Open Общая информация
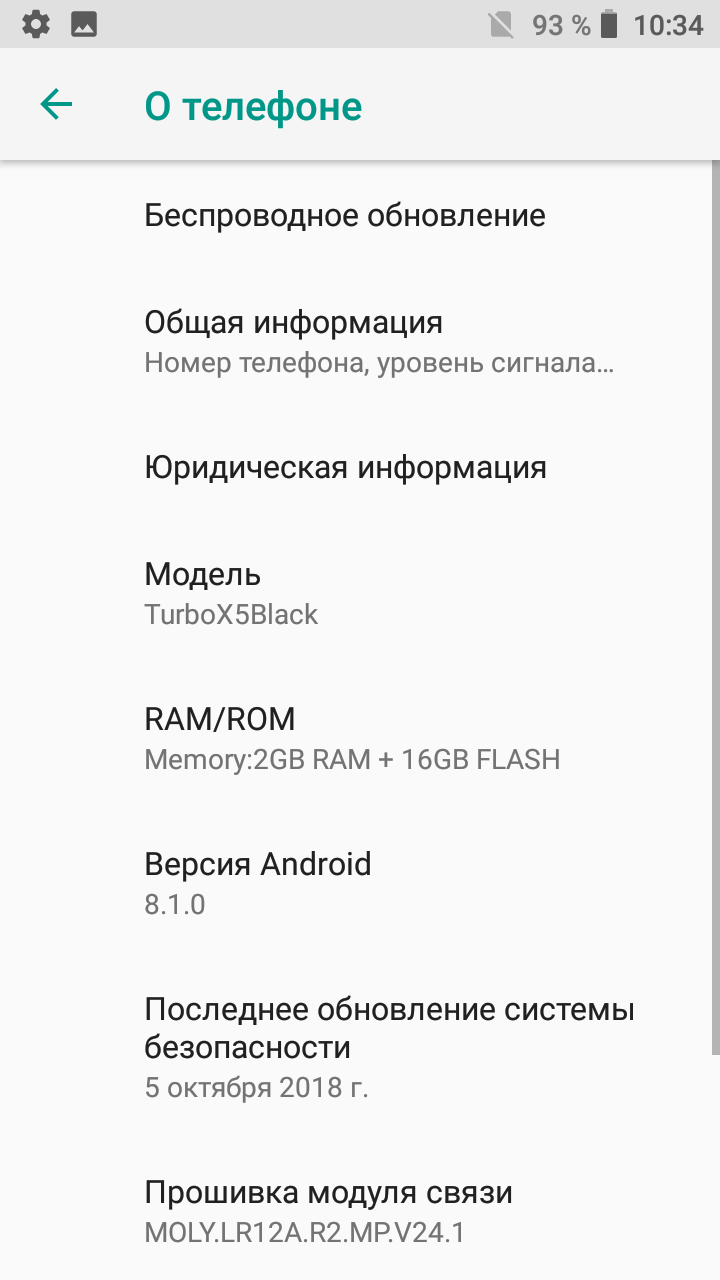Image resolution: width=720 pixels, height=1280 pixels. tap(360, 341)
